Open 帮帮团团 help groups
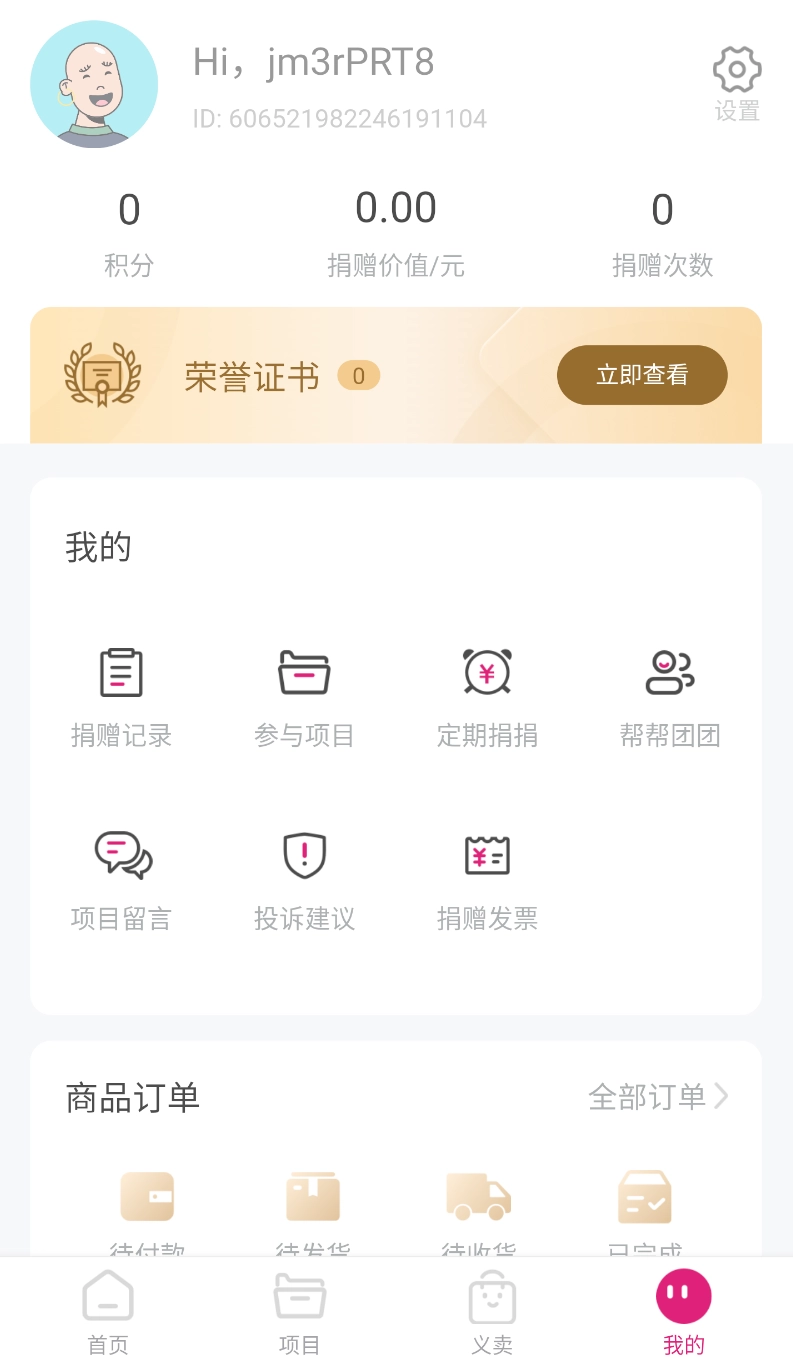This screenshot has height=1358, width=793. (x=670, y=692)
